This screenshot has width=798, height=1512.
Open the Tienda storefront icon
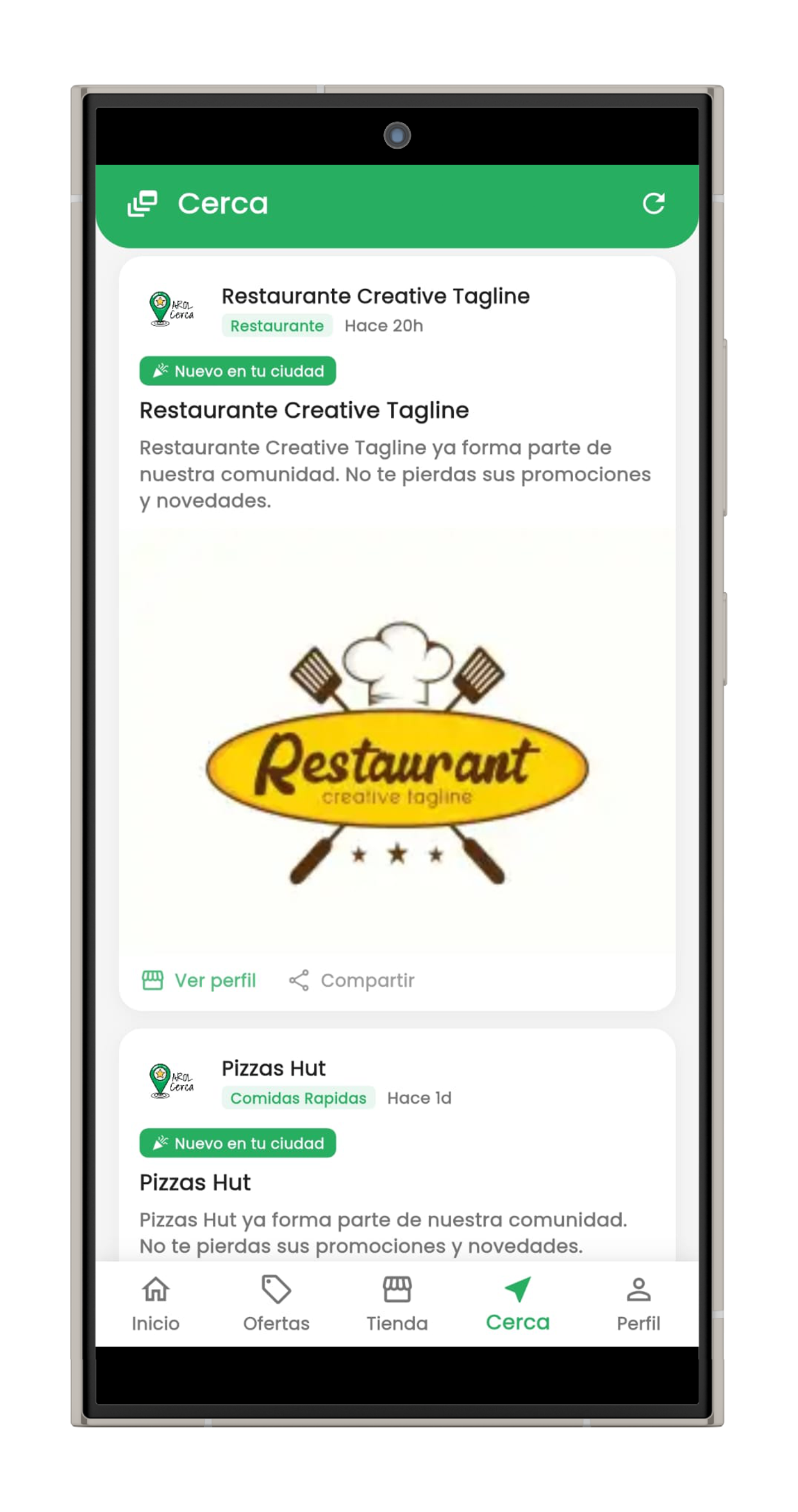[x=397, y=1289]
